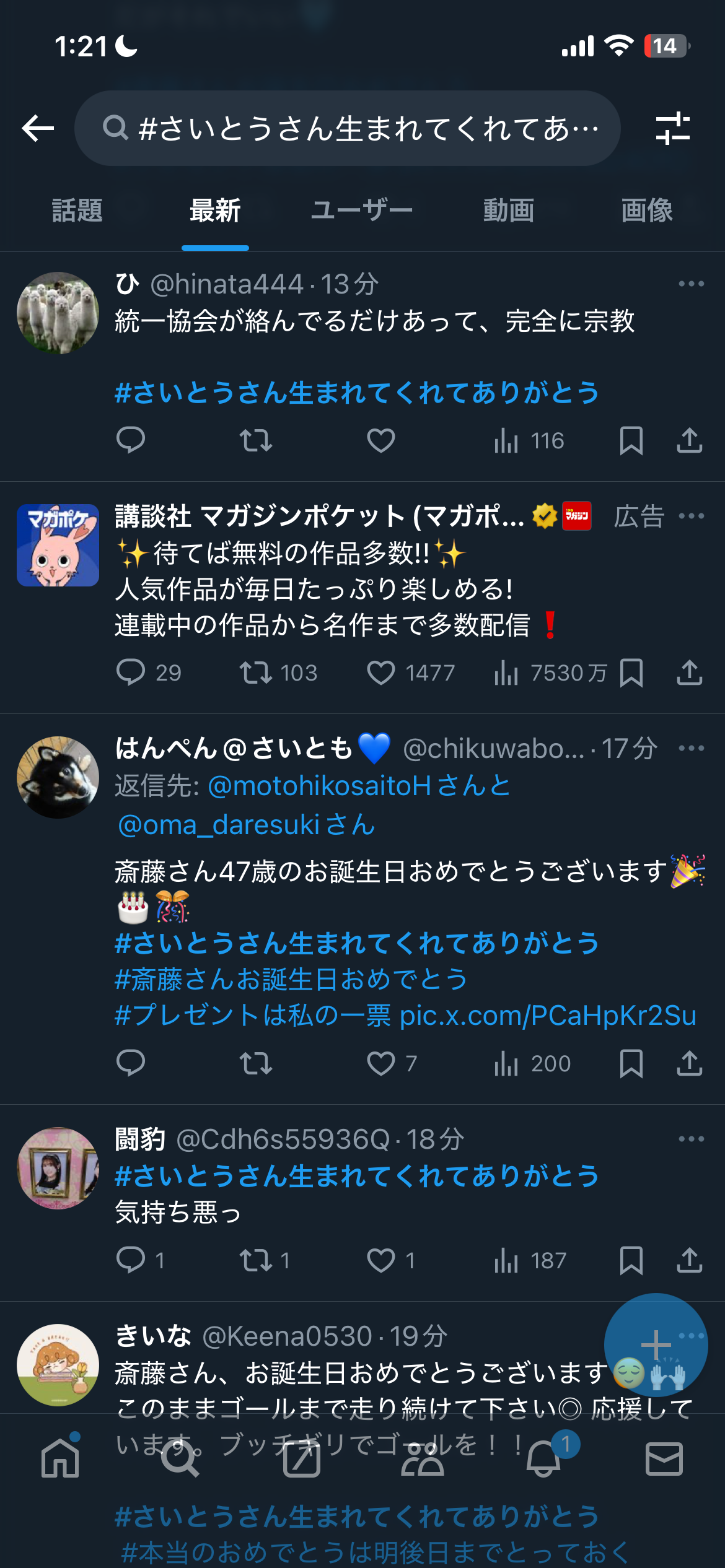Switch to the 話題 tab
This screenshot has width=725, height=1568.
[x=77, y=211]
